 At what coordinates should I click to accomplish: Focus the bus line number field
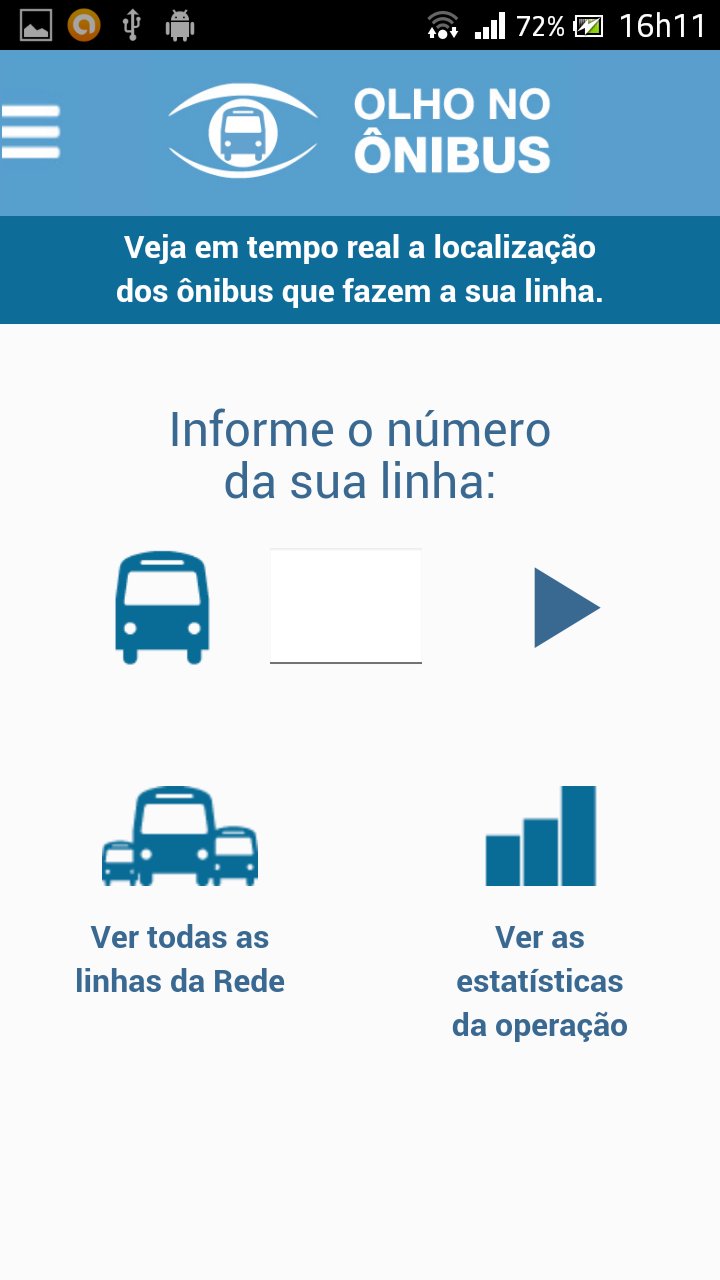(x=345, y=606)
